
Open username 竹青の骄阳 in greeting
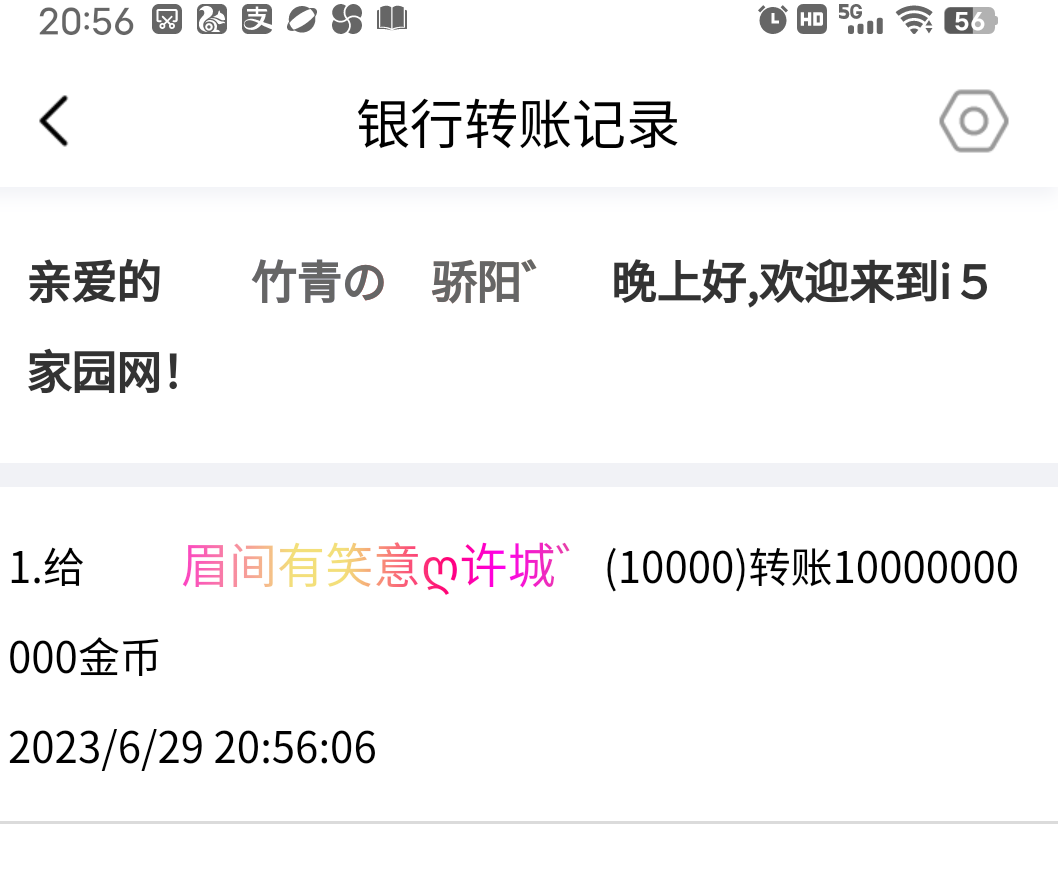(392, 283)
